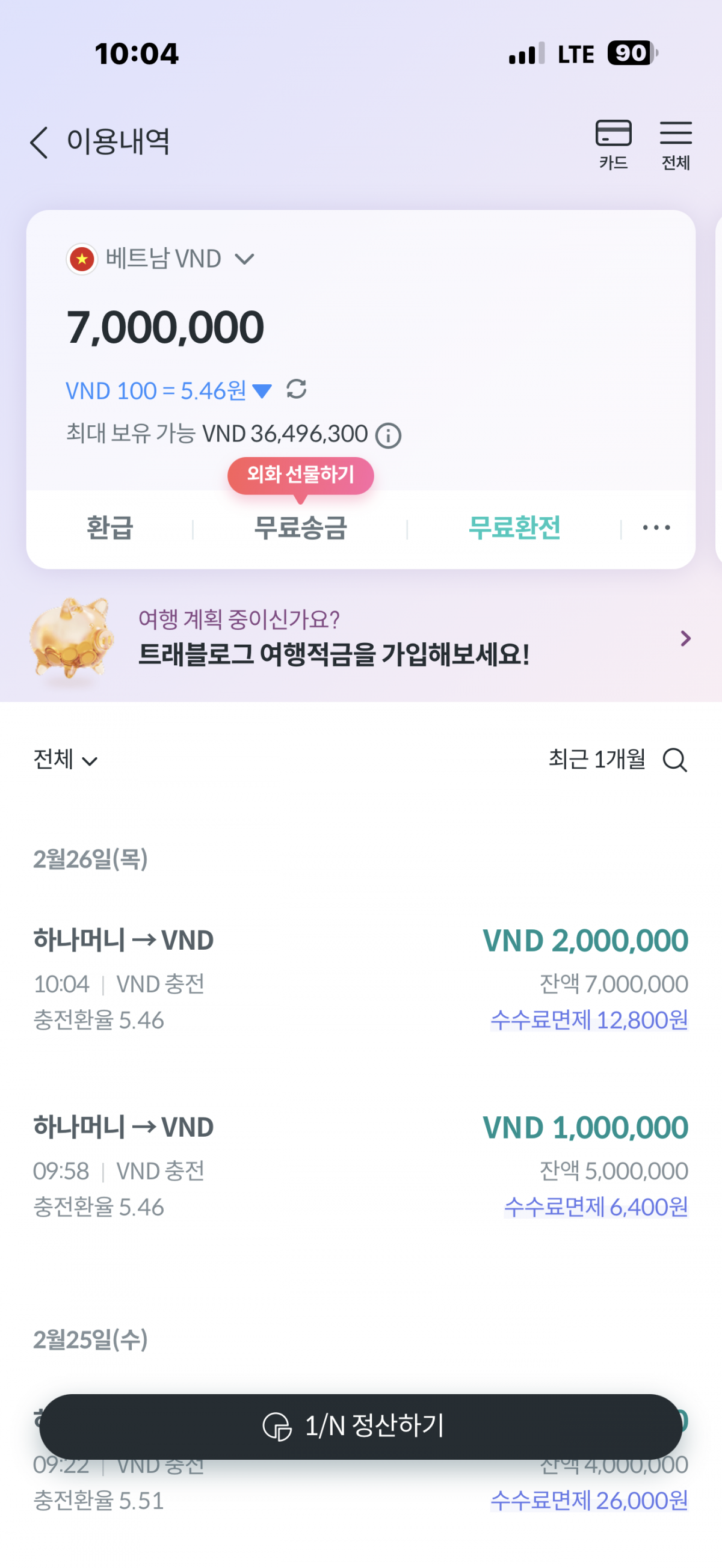Viewport: 722px width, 1568px height.
Task: Search transaction history with magnifier icon
Action: (x=675, y=760)
